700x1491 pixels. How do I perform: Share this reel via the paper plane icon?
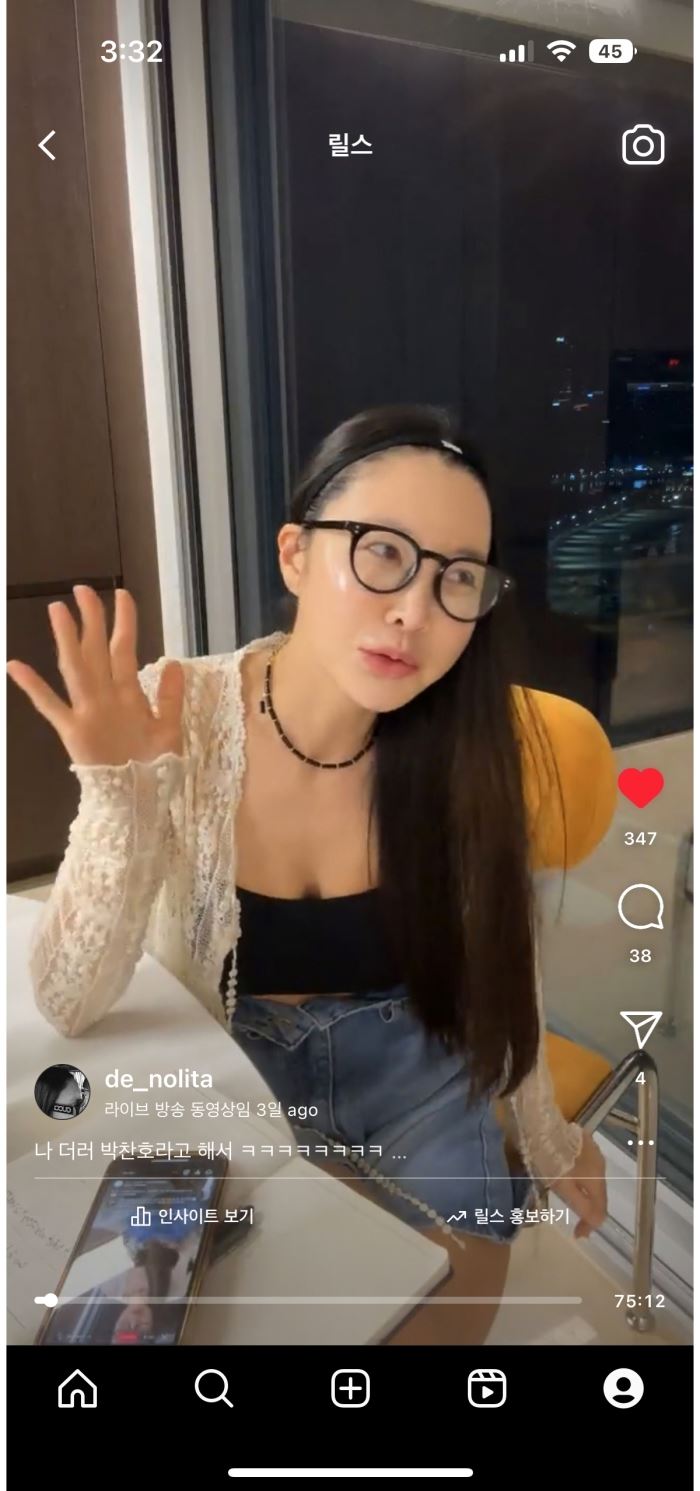pos(640,1030)
